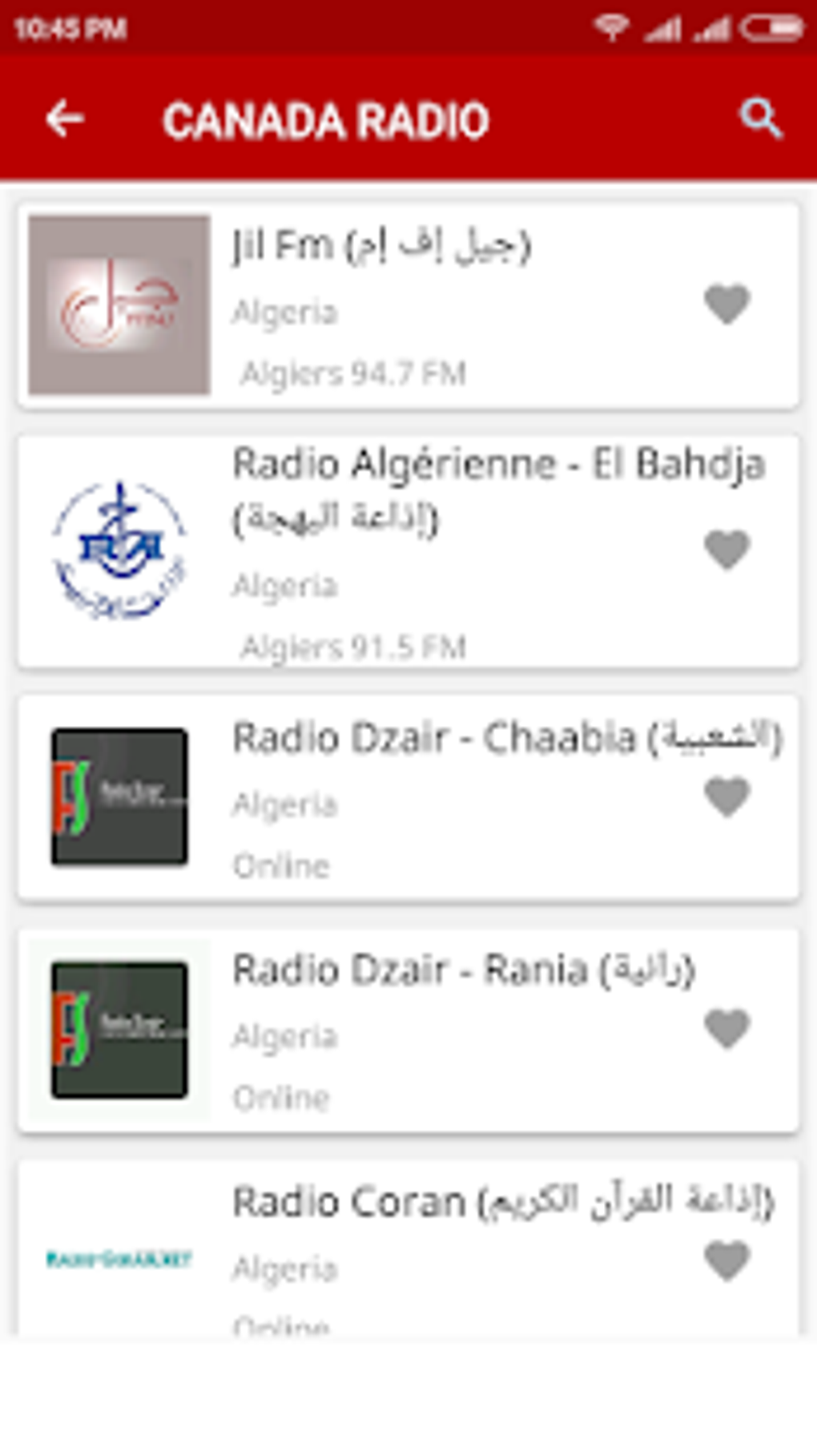The width and height of the screenshot is (817, 1456).
Task: Favorite the Radio Coran station
Action: click(727, 1260)
